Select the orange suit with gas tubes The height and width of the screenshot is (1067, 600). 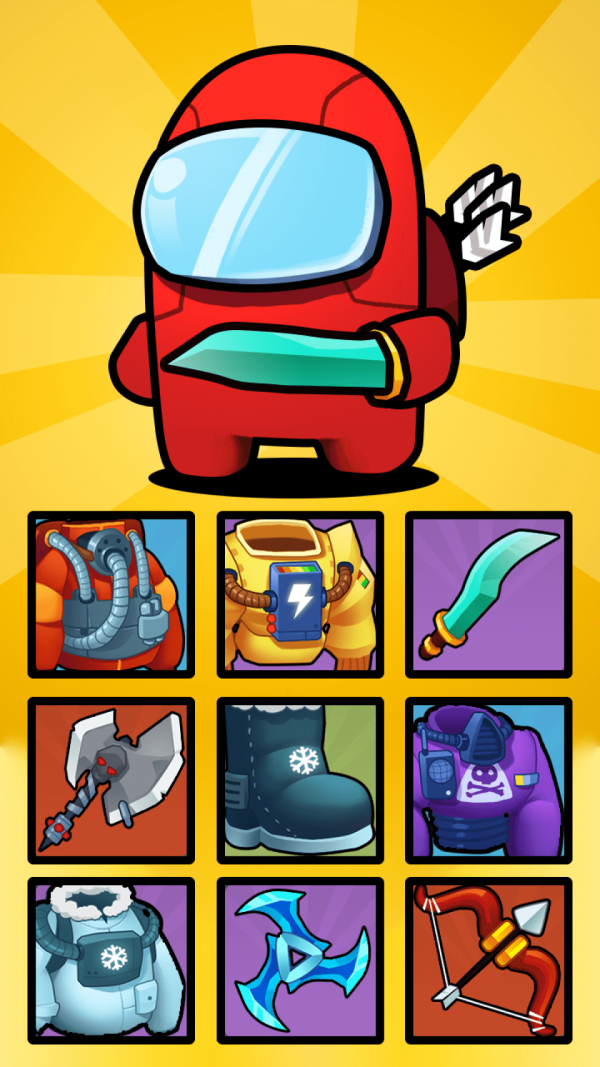pyautogui.click(x=111, y=595)
